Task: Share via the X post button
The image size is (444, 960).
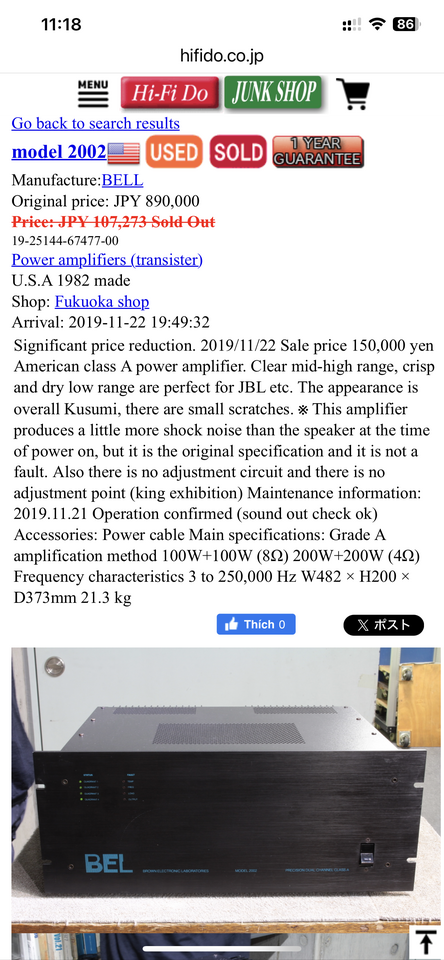Action: pos(383,625)
